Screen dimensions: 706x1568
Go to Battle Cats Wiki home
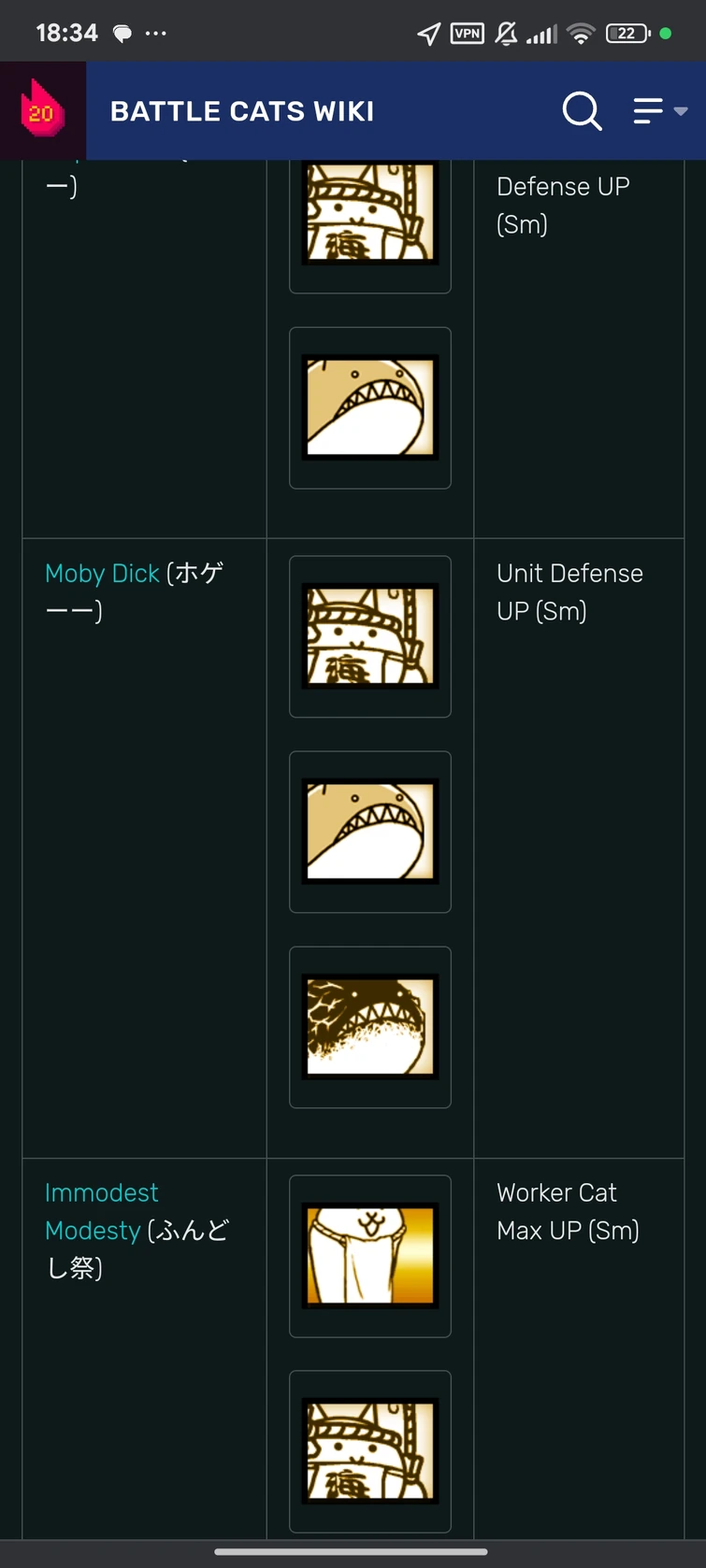click(242, 111)
